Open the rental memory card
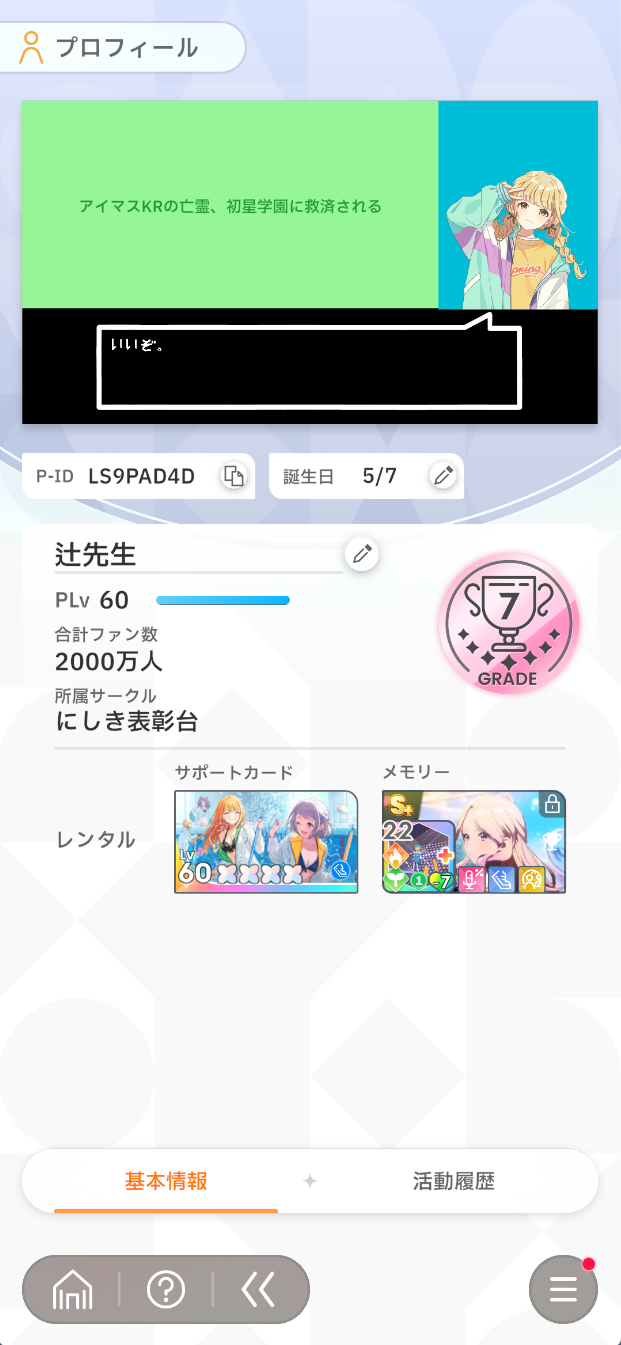Viewport: 621px width, 1345px height. tap(474, 841)
